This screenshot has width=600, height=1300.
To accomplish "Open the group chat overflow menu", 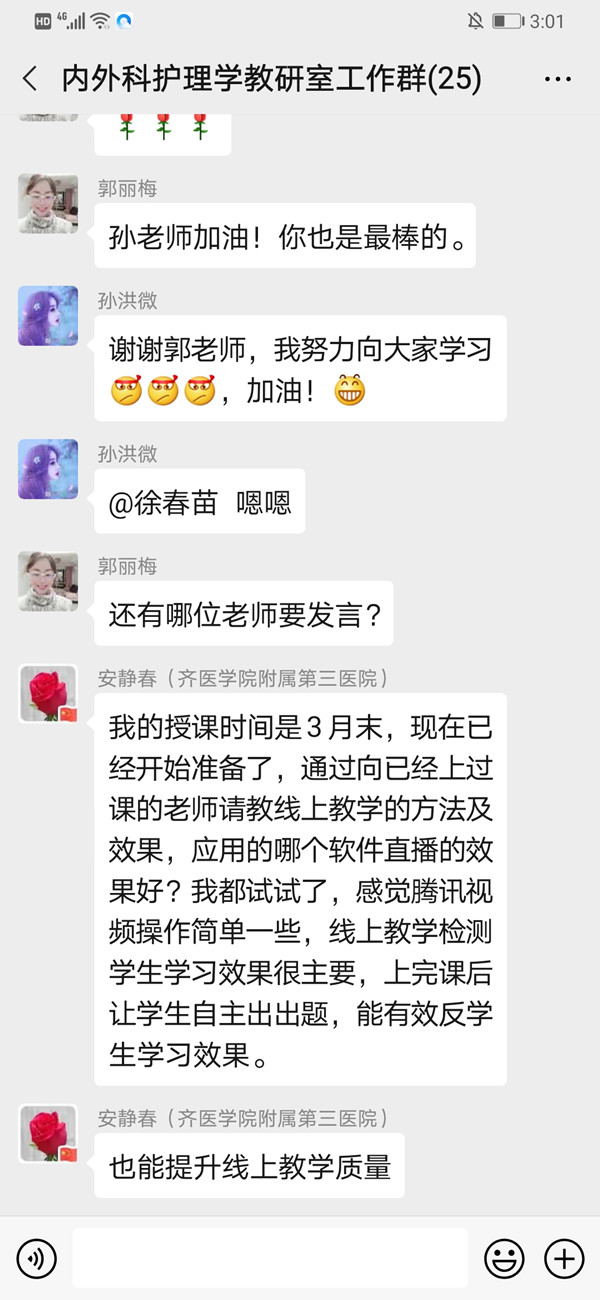I will point(557,79).
